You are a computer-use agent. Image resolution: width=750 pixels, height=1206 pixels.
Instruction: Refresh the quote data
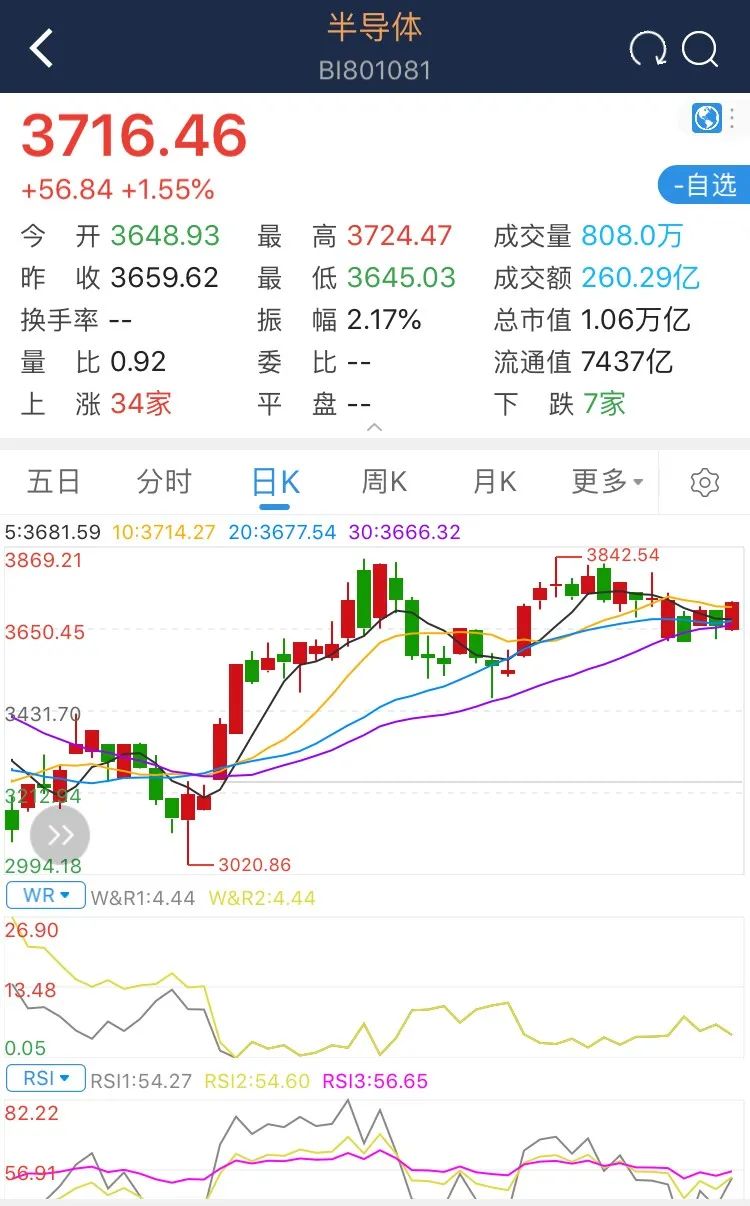(647, 48)
